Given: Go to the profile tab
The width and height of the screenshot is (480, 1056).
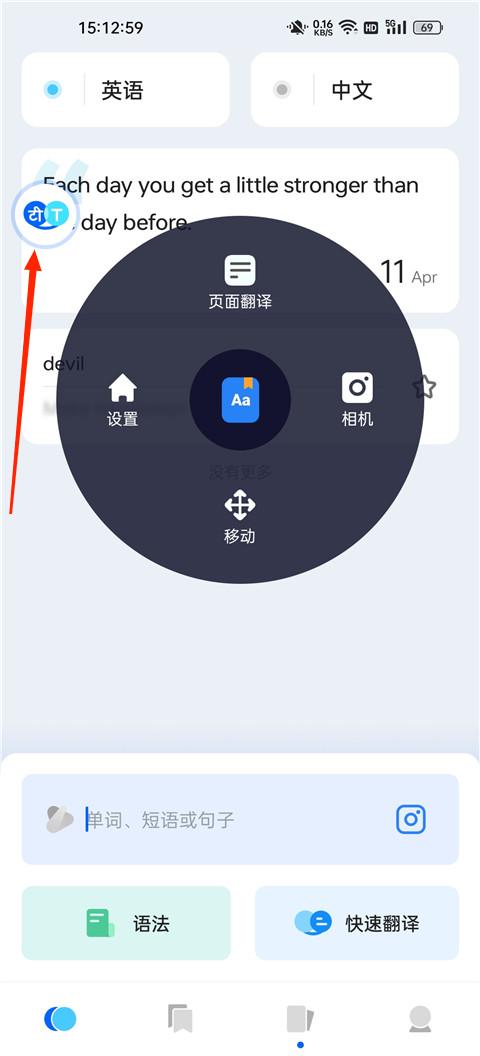Looking at the screenshot, I should [x=420, y=1019].
